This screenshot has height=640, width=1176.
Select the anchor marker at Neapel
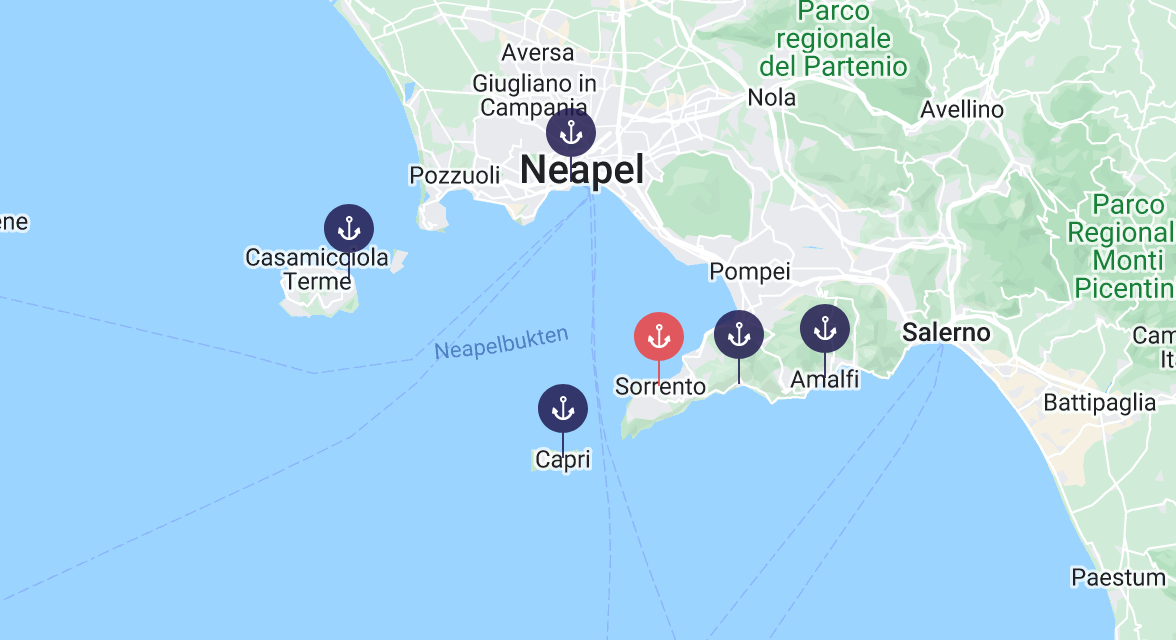571,134
